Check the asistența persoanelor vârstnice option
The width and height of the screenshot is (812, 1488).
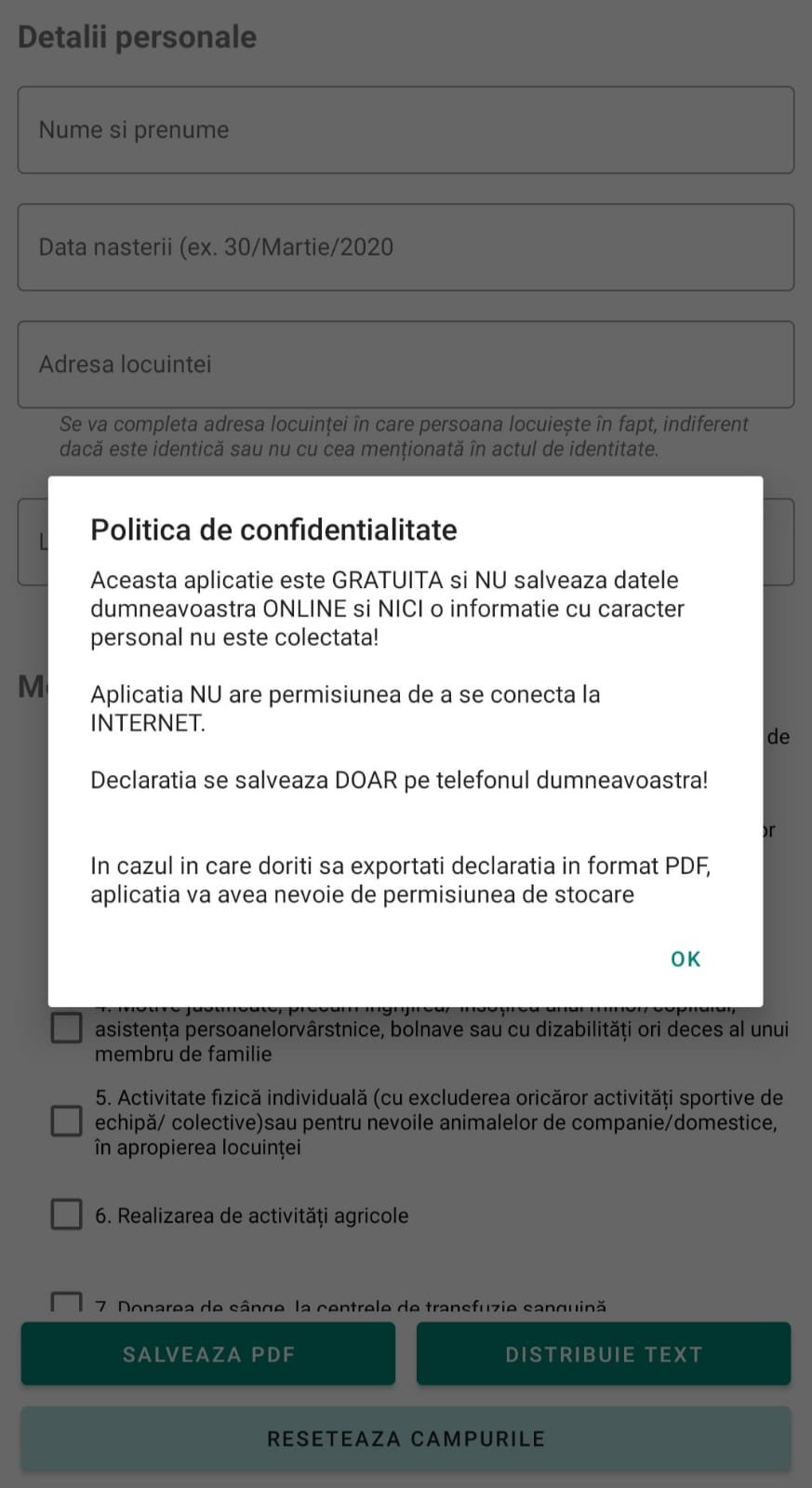tap(66, 1028)
